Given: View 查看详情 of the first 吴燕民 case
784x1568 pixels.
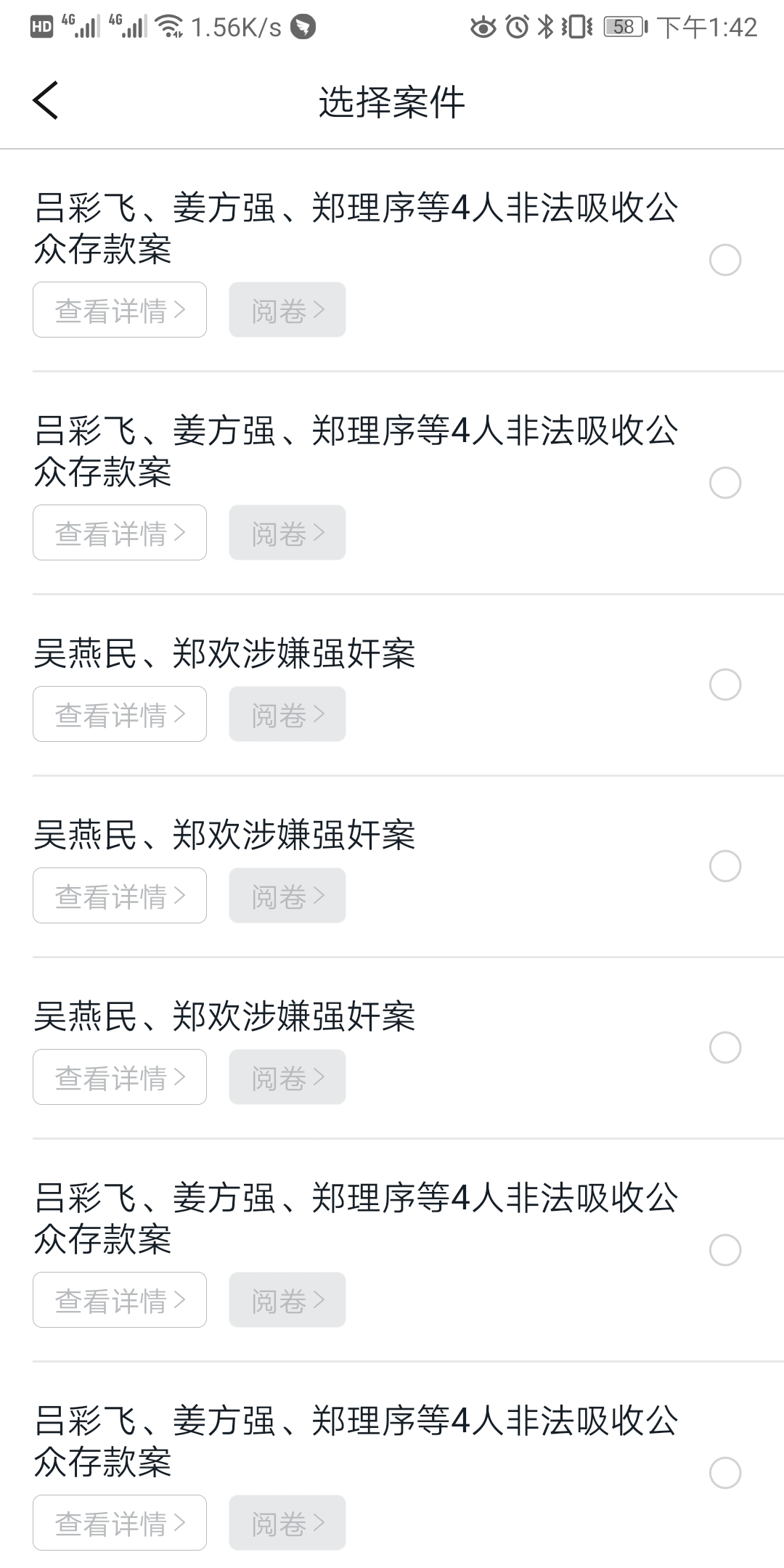Looking at the screenshot, I should tap(120, 714).
